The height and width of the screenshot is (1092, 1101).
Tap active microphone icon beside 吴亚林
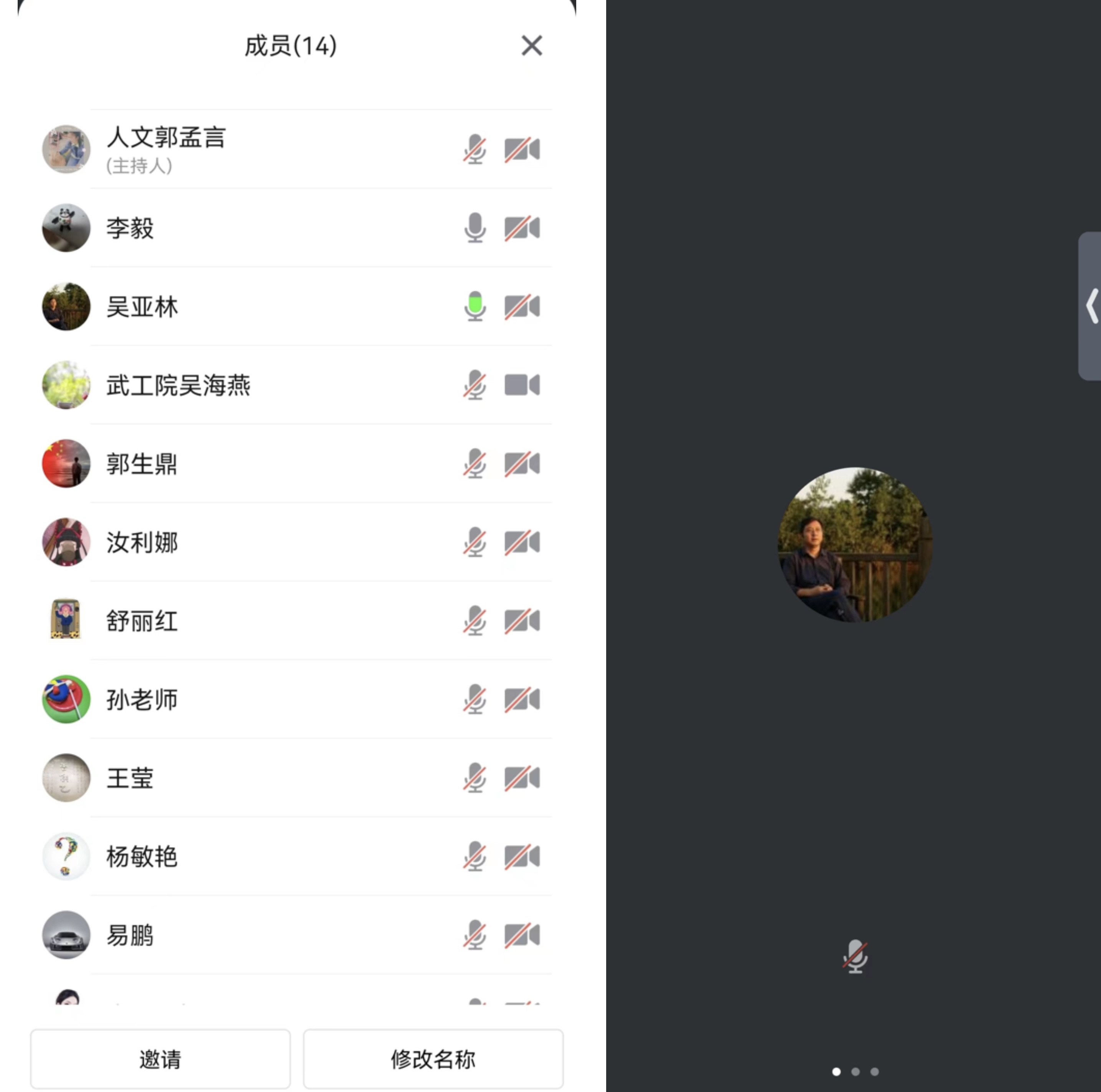pyautogui.click(x=474, y=306)
